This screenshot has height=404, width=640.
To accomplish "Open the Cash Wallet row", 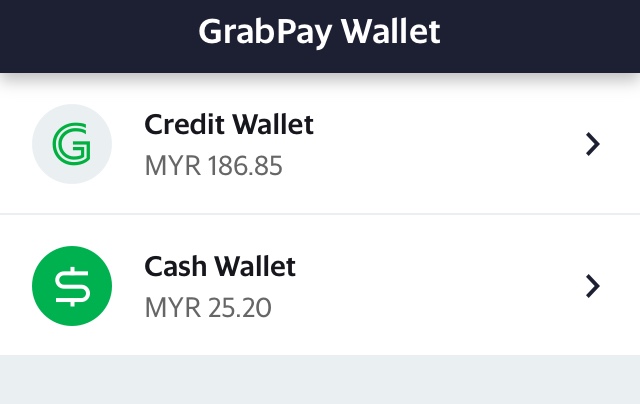I will [x=320, y=286].
